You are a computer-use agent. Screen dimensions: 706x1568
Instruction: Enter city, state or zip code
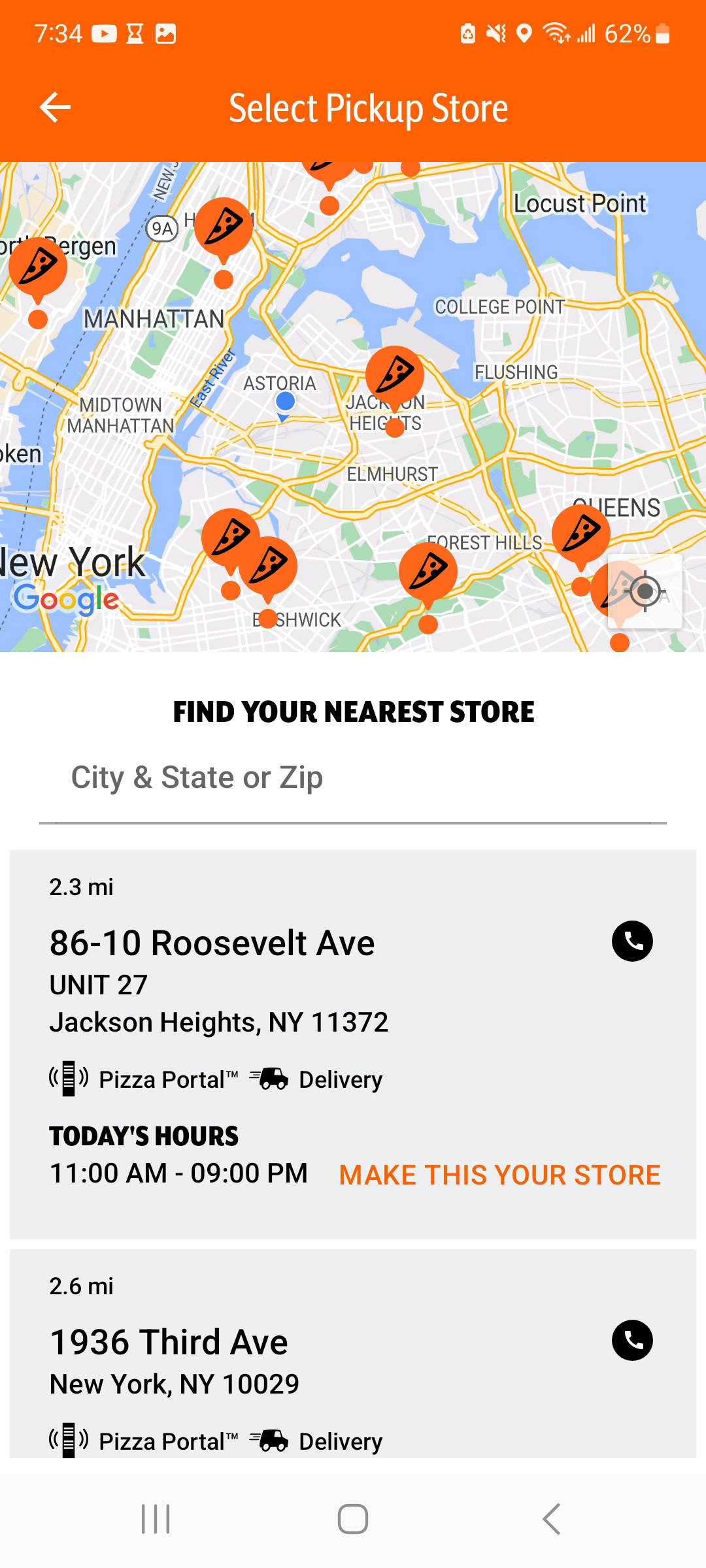click(x=353, y=777)
